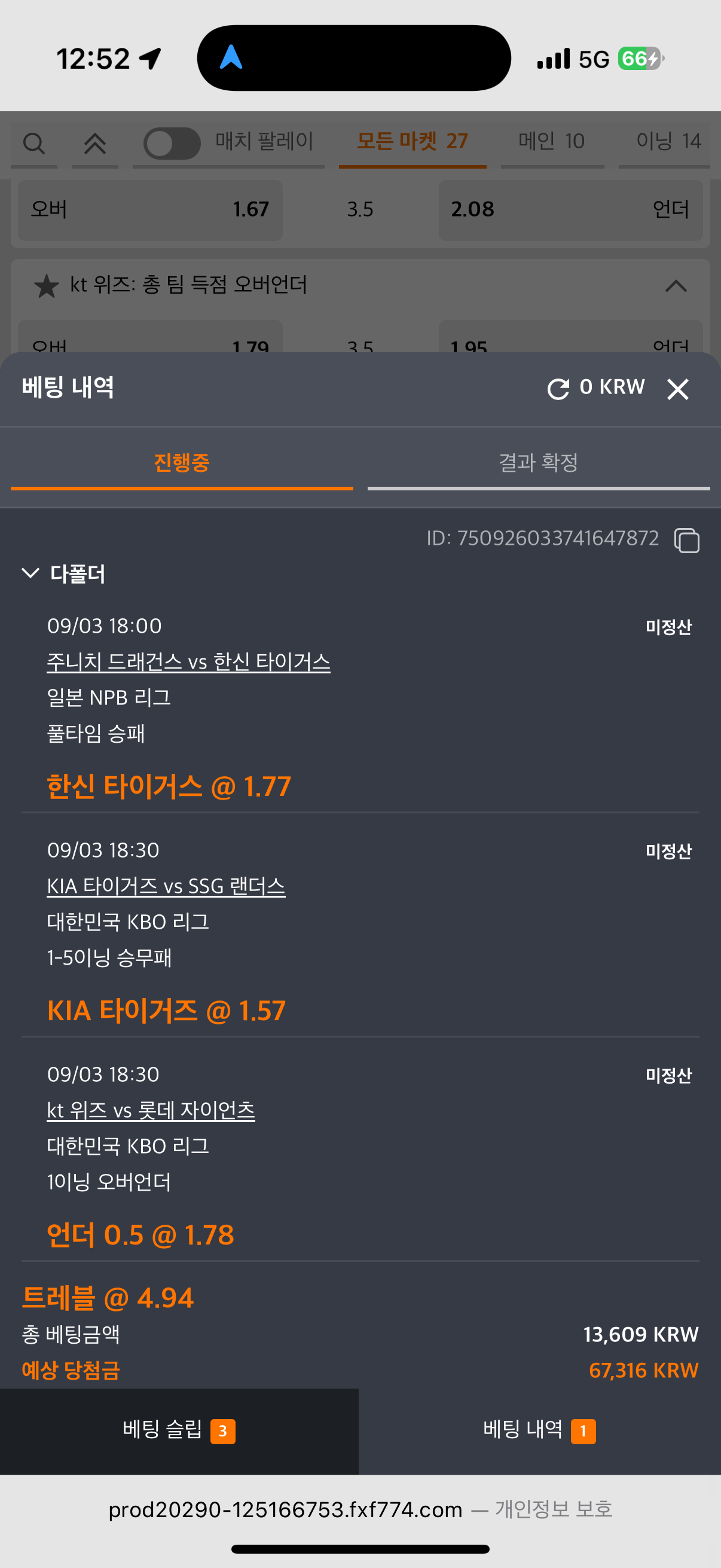Refresh the 0 KRW balance
The height and width of the screenshot is (1568, 721).
[x=558, y=388]
